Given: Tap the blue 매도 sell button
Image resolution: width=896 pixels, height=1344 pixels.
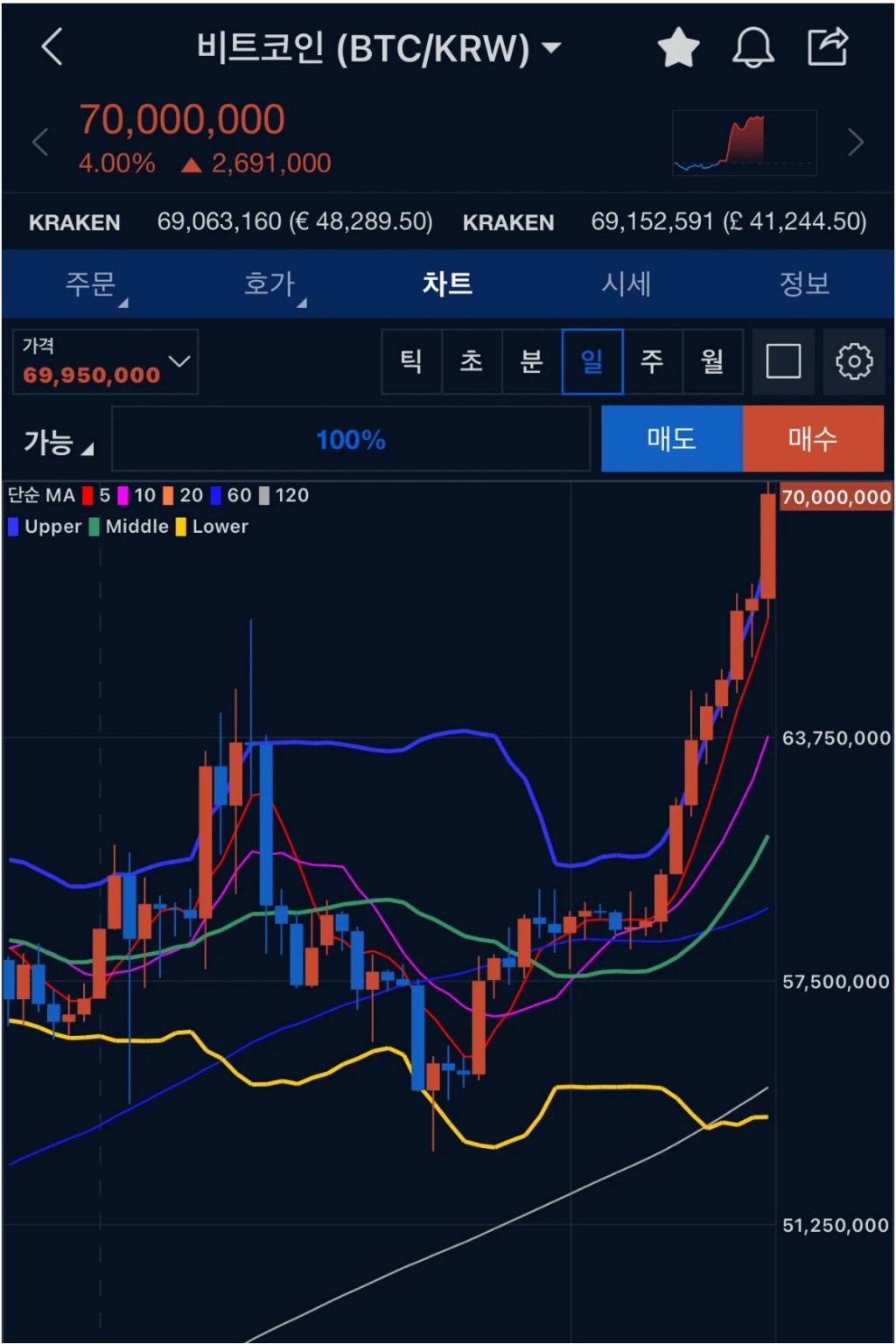Looking at the screenshot, I should coord(671,438).
